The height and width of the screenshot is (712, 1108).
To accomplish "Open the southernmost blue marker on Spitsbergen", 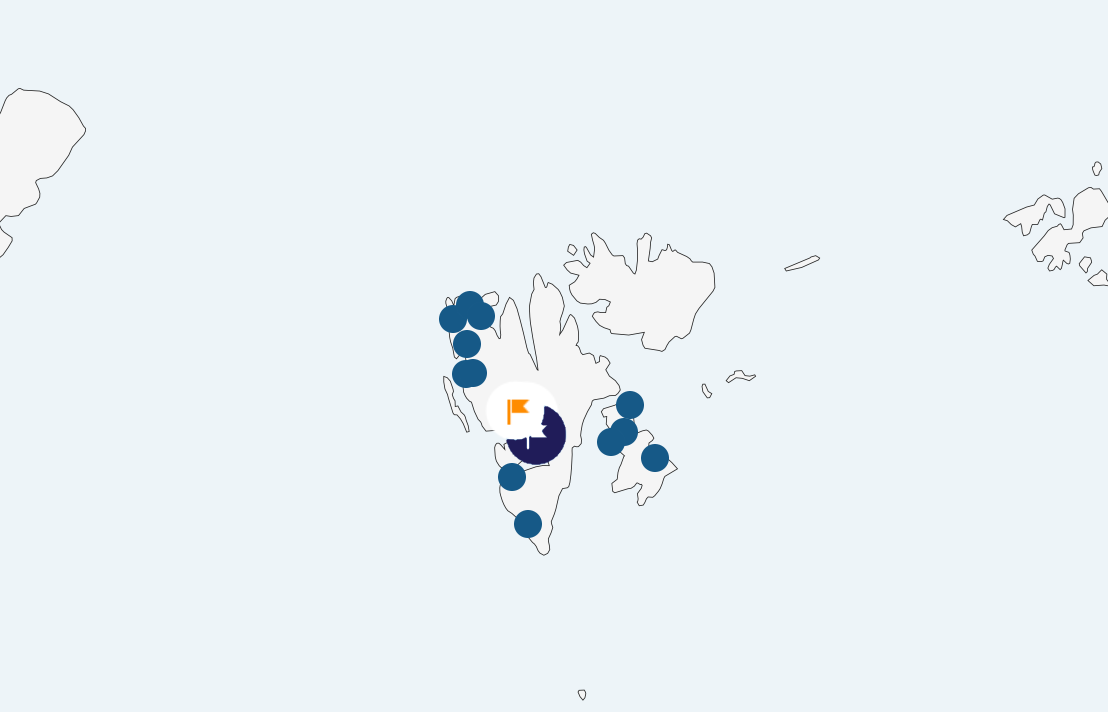I will [528, 523].
